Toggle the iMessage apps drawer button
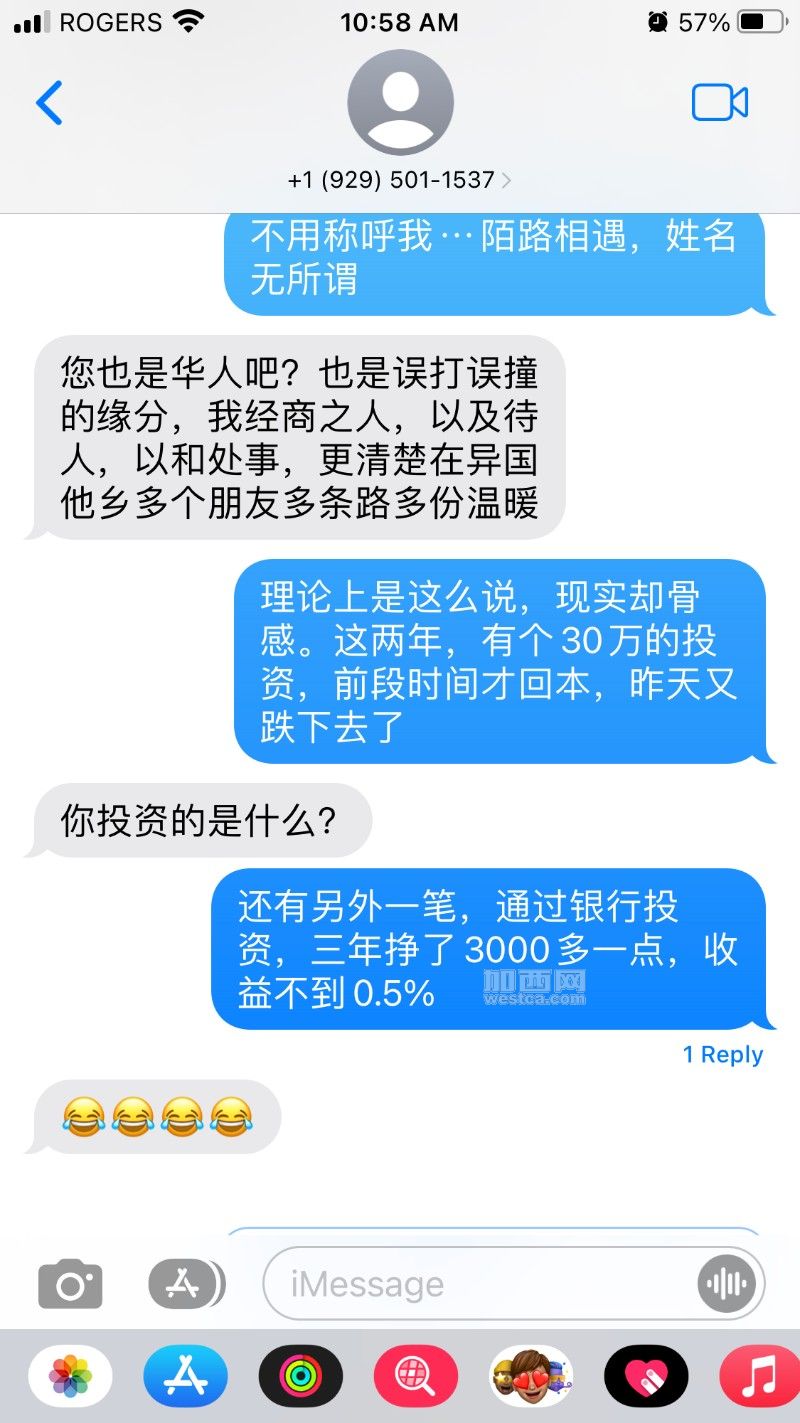 coord(186,1283)
